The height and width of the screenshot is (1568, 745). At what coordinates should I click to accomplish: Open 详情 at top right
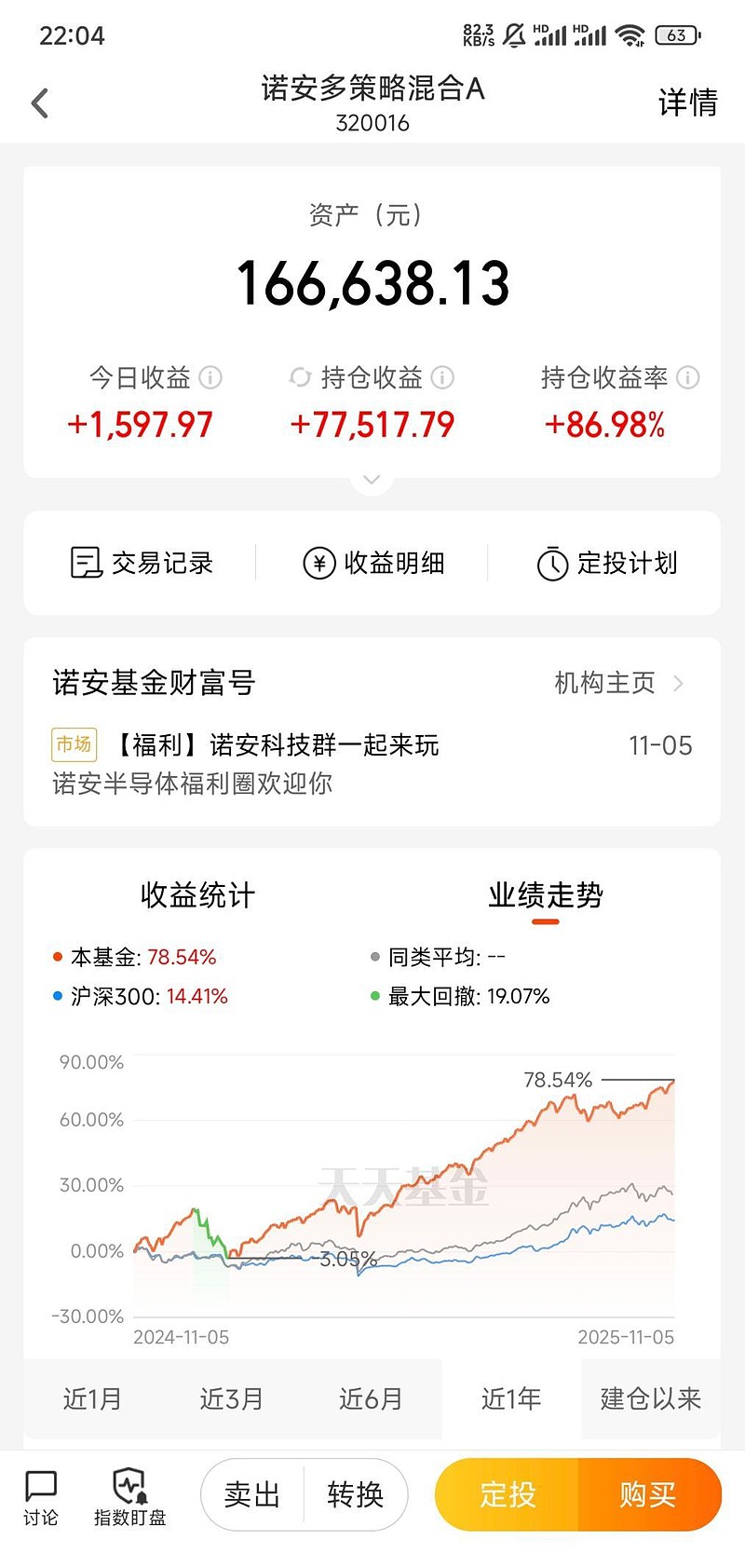click(x=687, y=102)
